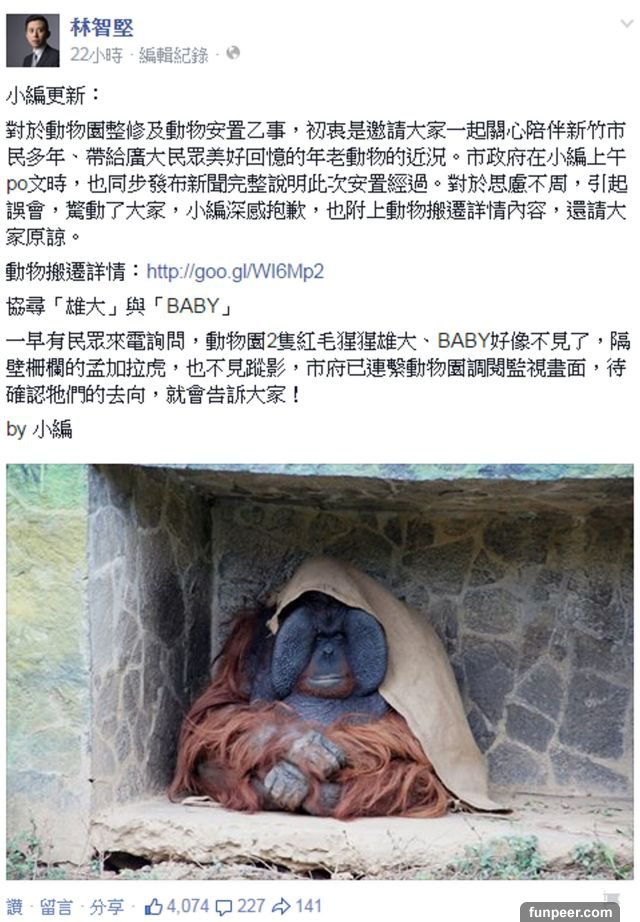Open 林智堅's profile from the name
This screenshot has width=640, height=922.
tap(102, 27)
